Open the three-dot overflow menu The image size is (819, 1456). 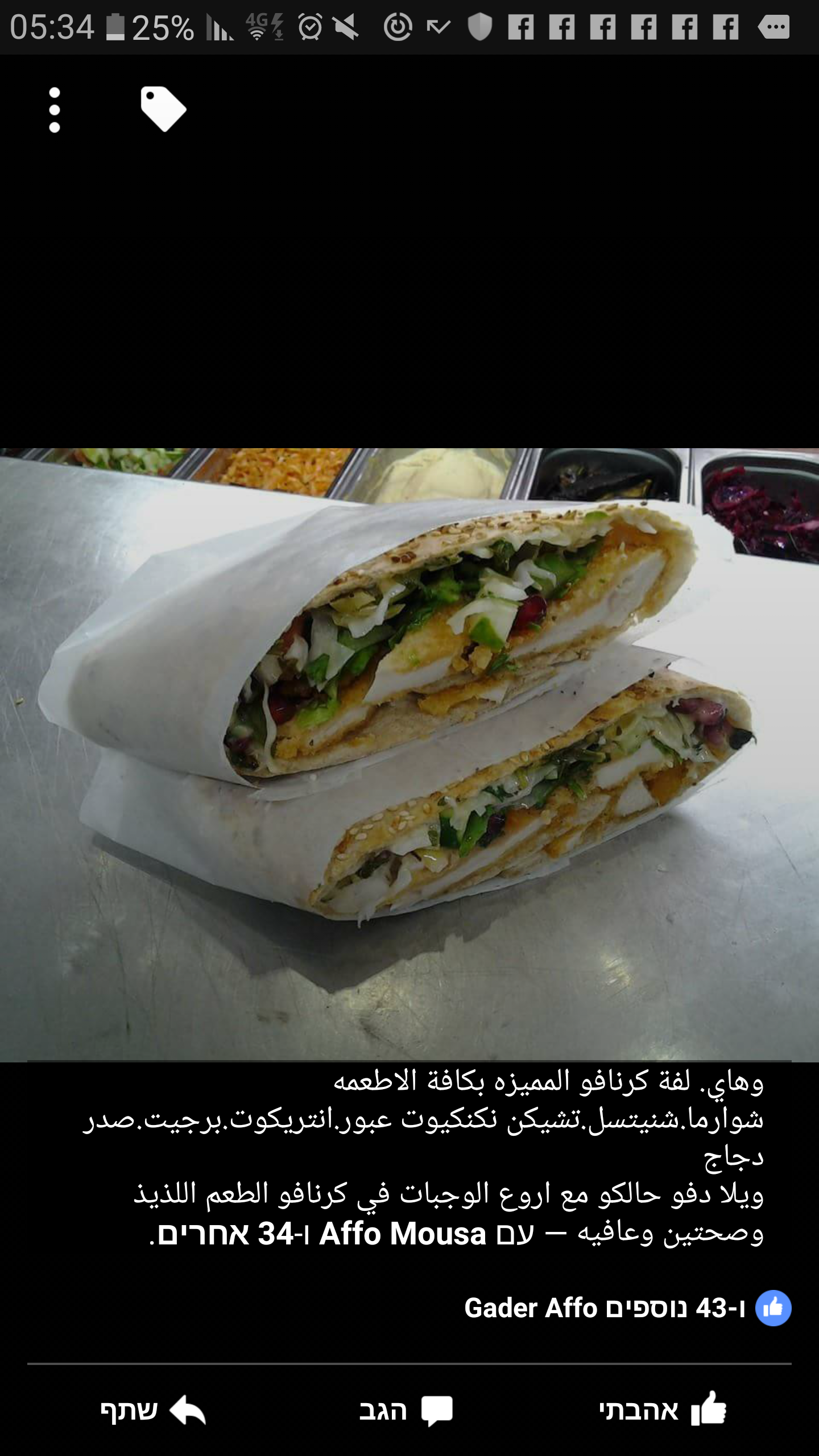tap(55, 110)
